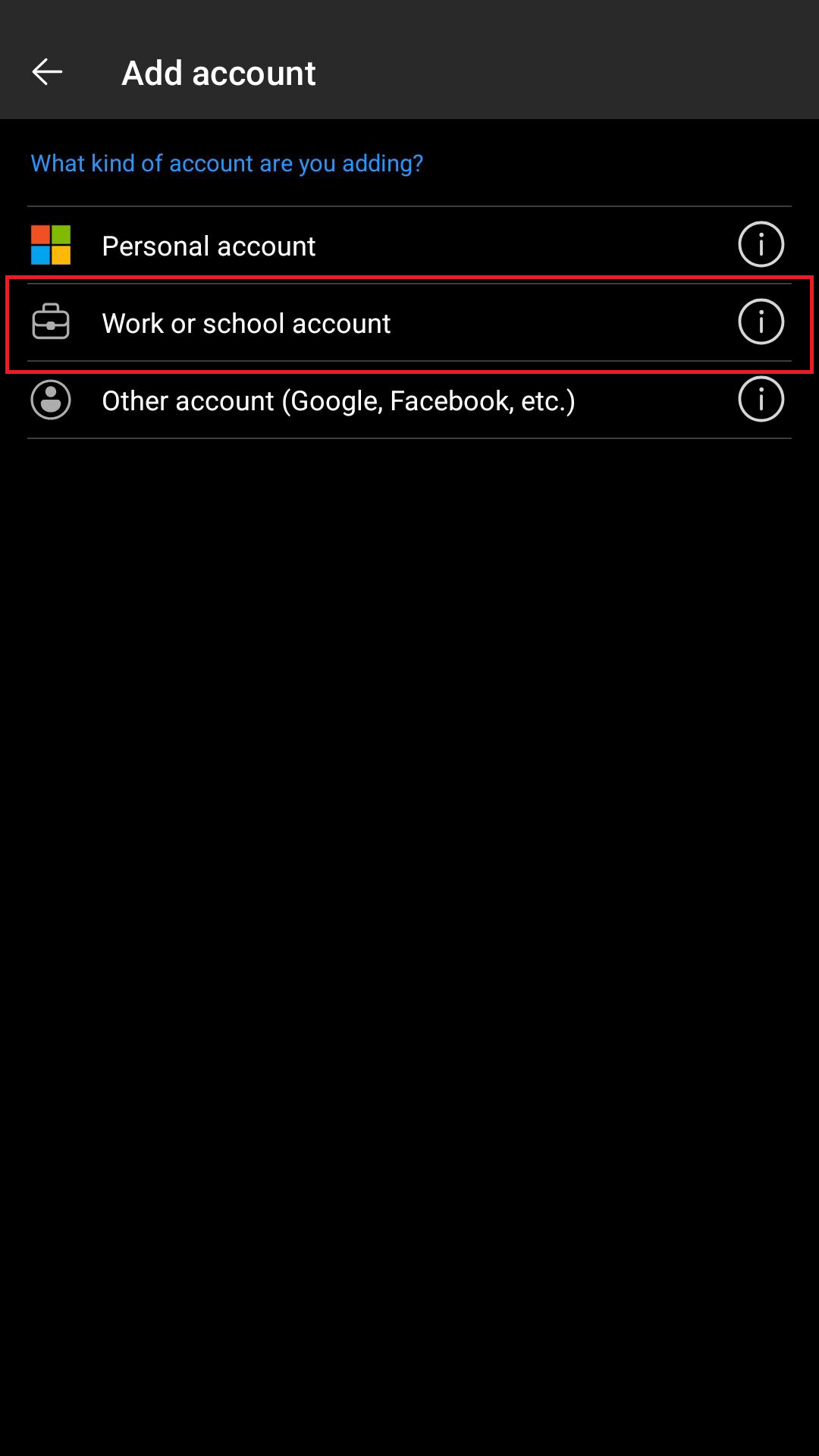The width and height of the screenshot is (819, 1456).
Task: View info for Work or school account
Action: pos(761,322)
